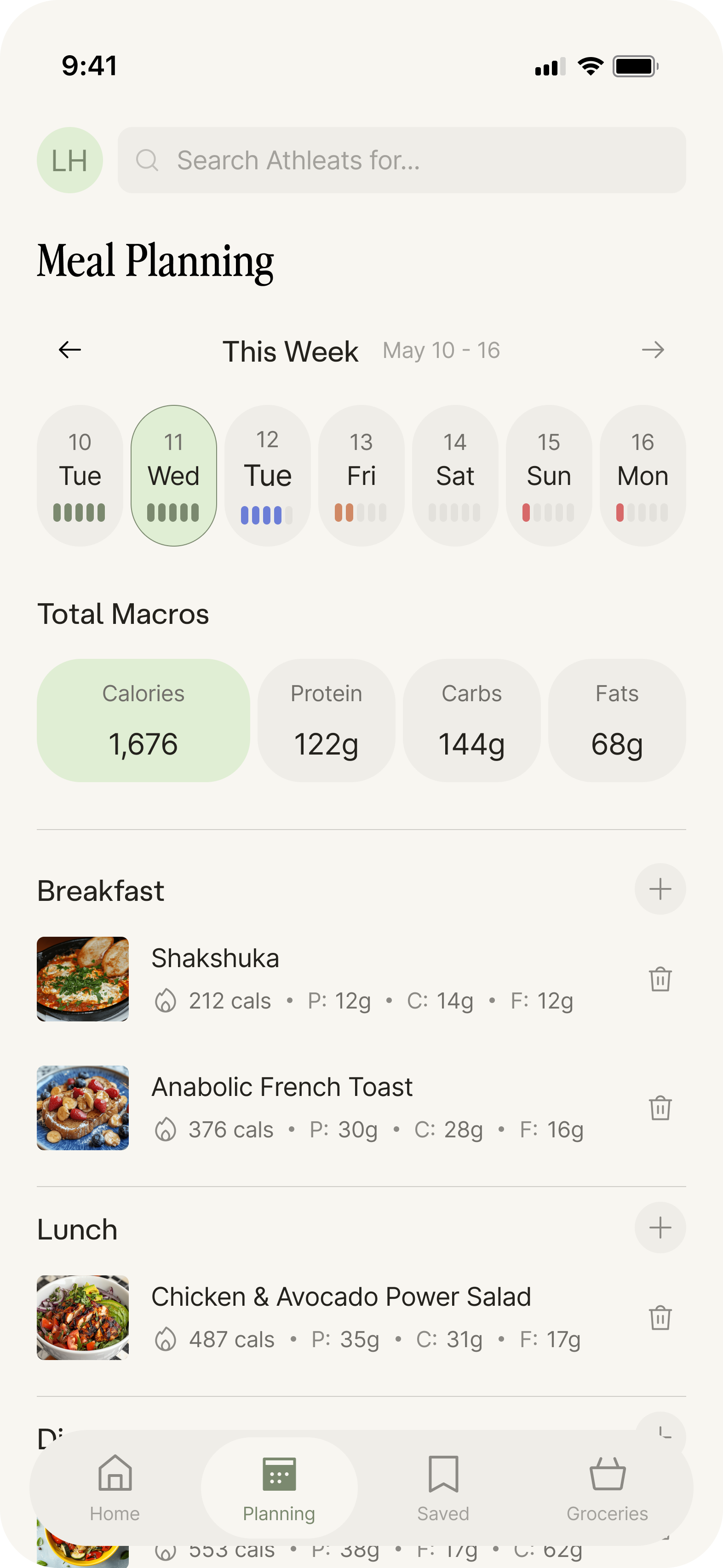Open the Shakshuka recipe
Image resolution: width=723 pixels, height=1568 pixels.
(x=215, y=959)
